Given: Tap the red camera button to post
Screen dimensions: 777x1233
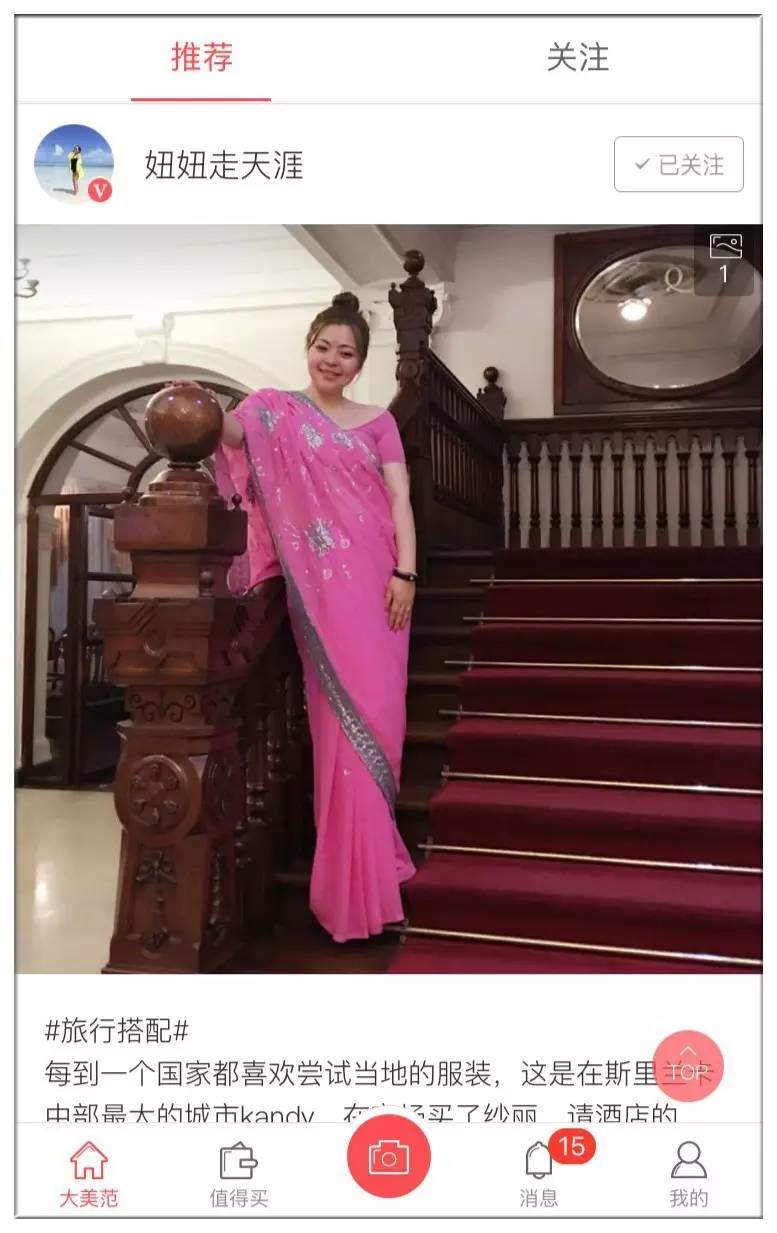Looking at the screenshot, I should [x=388, y=1157].
